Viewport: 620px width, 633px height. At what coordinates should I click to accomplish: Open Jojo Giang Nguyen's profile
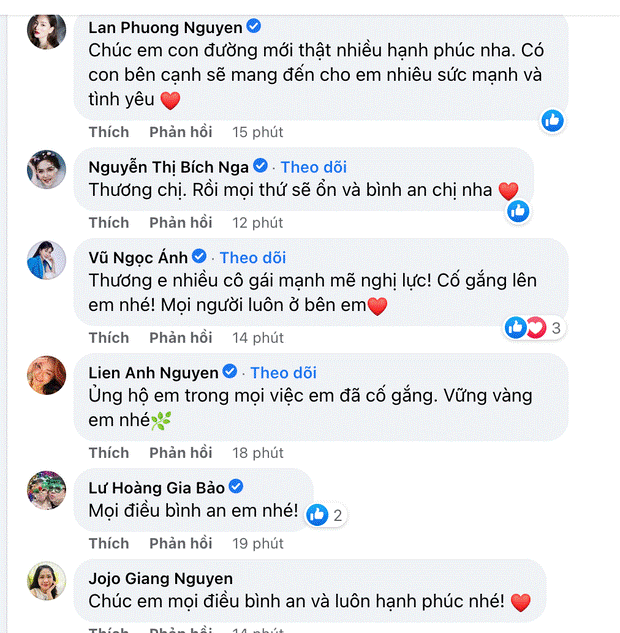click(x=160, y=578)
